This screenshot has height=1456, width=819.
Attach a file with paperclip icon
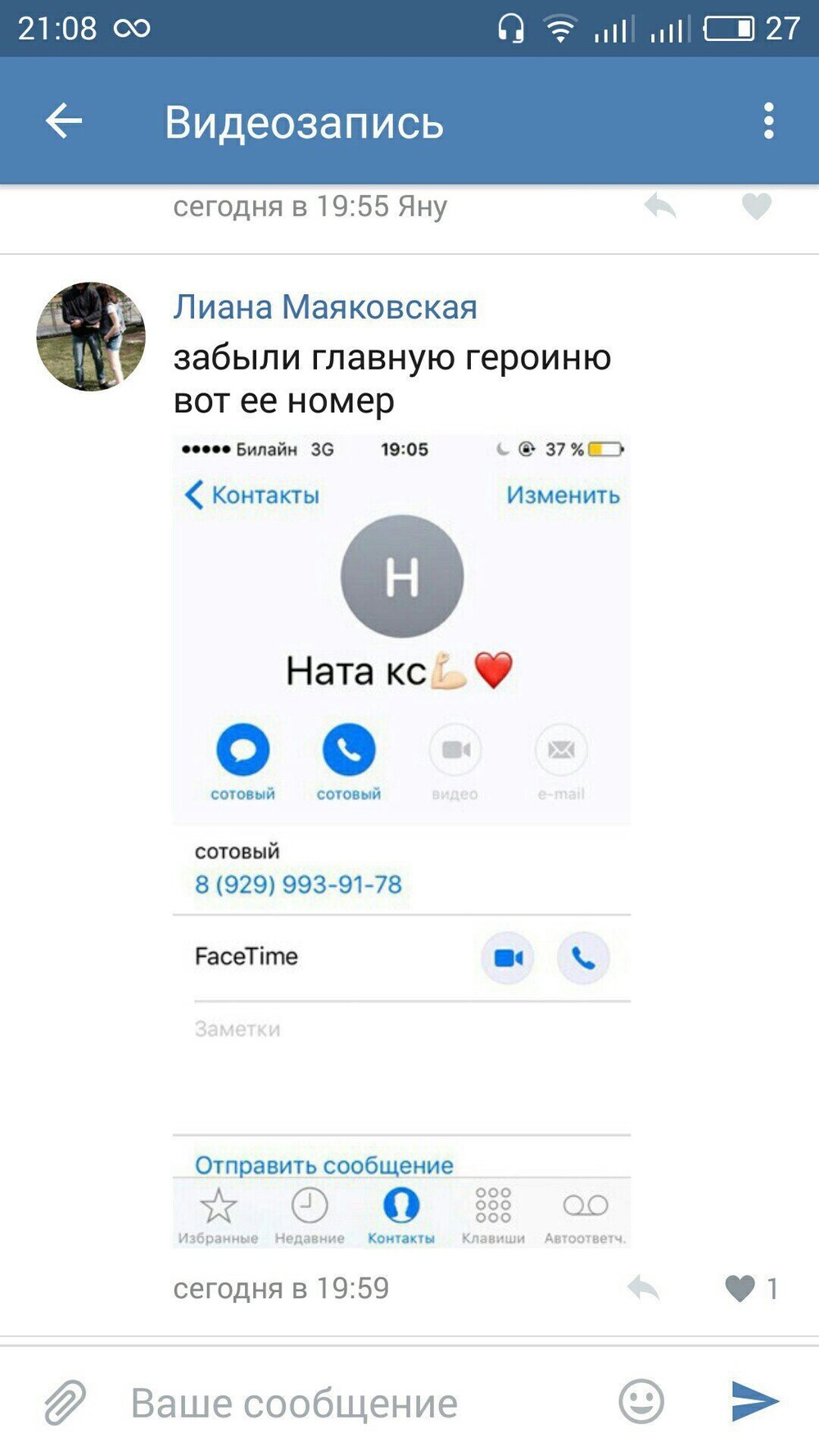65,1402
